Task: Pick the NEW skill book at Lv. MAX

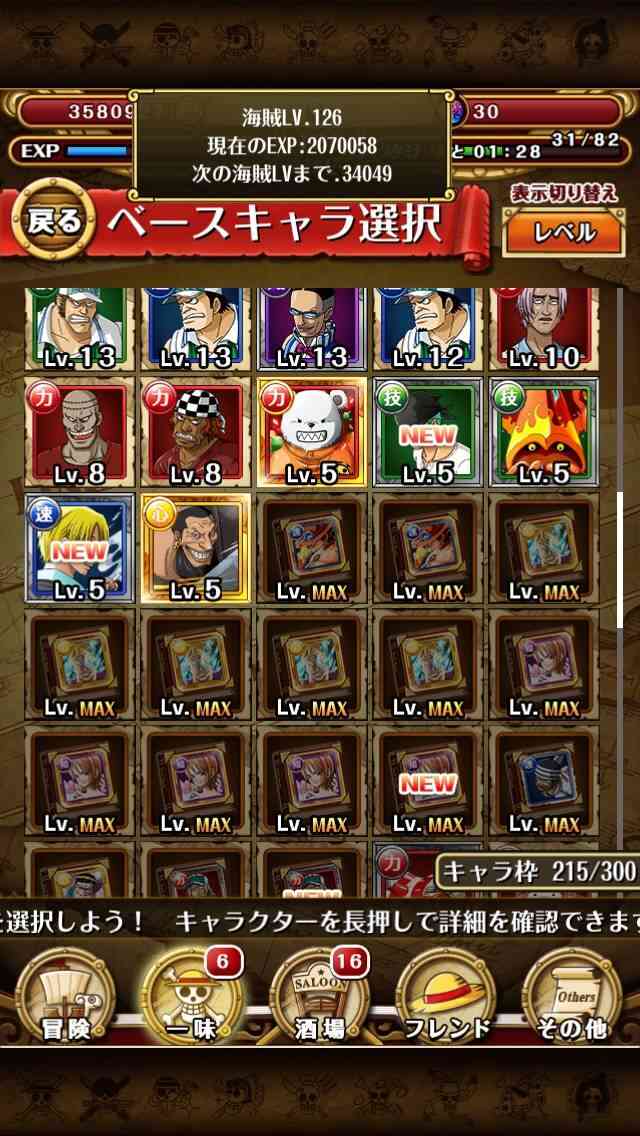Action: pyautogui.click(x=428, y=781)
